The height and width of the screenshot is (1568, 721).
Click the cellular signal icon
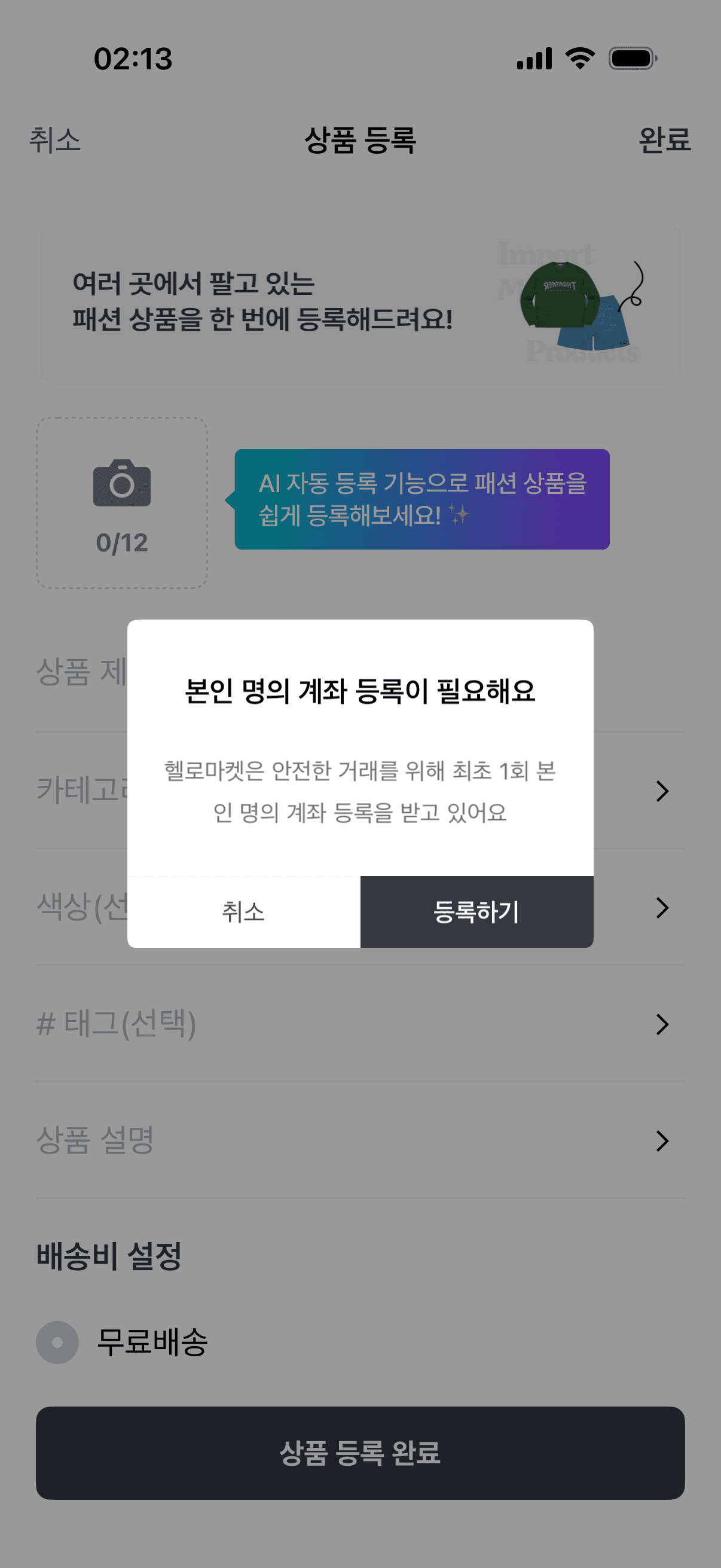coord(535,58)
